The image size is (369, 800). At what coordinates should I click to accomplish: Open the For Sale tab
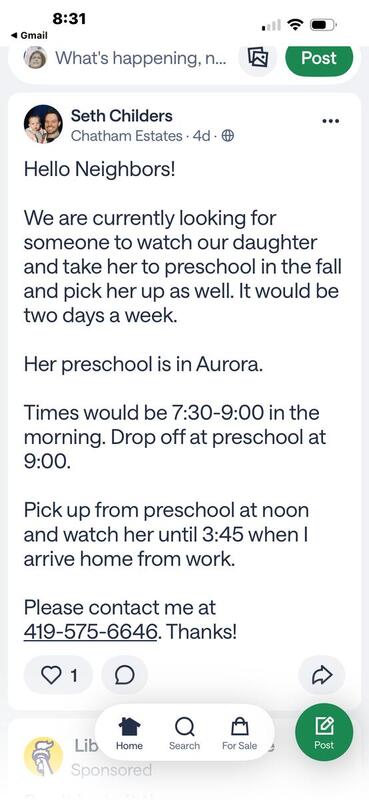tap(239, 733)
